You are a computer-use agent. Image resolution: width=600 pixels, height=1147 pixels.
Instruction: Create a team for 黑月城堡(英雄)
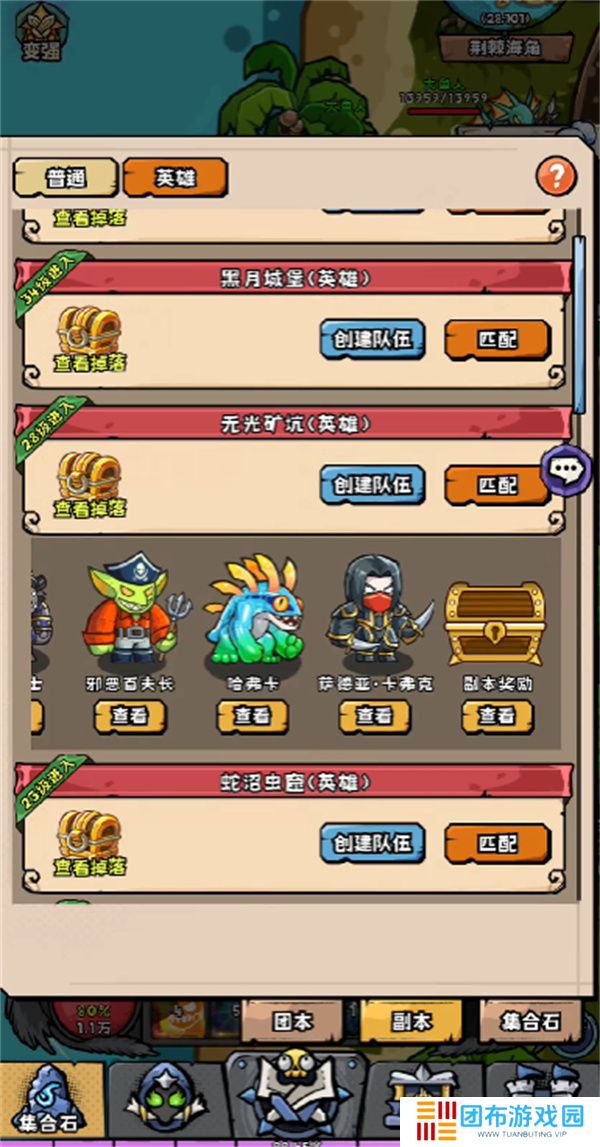(x=372, y=339)
